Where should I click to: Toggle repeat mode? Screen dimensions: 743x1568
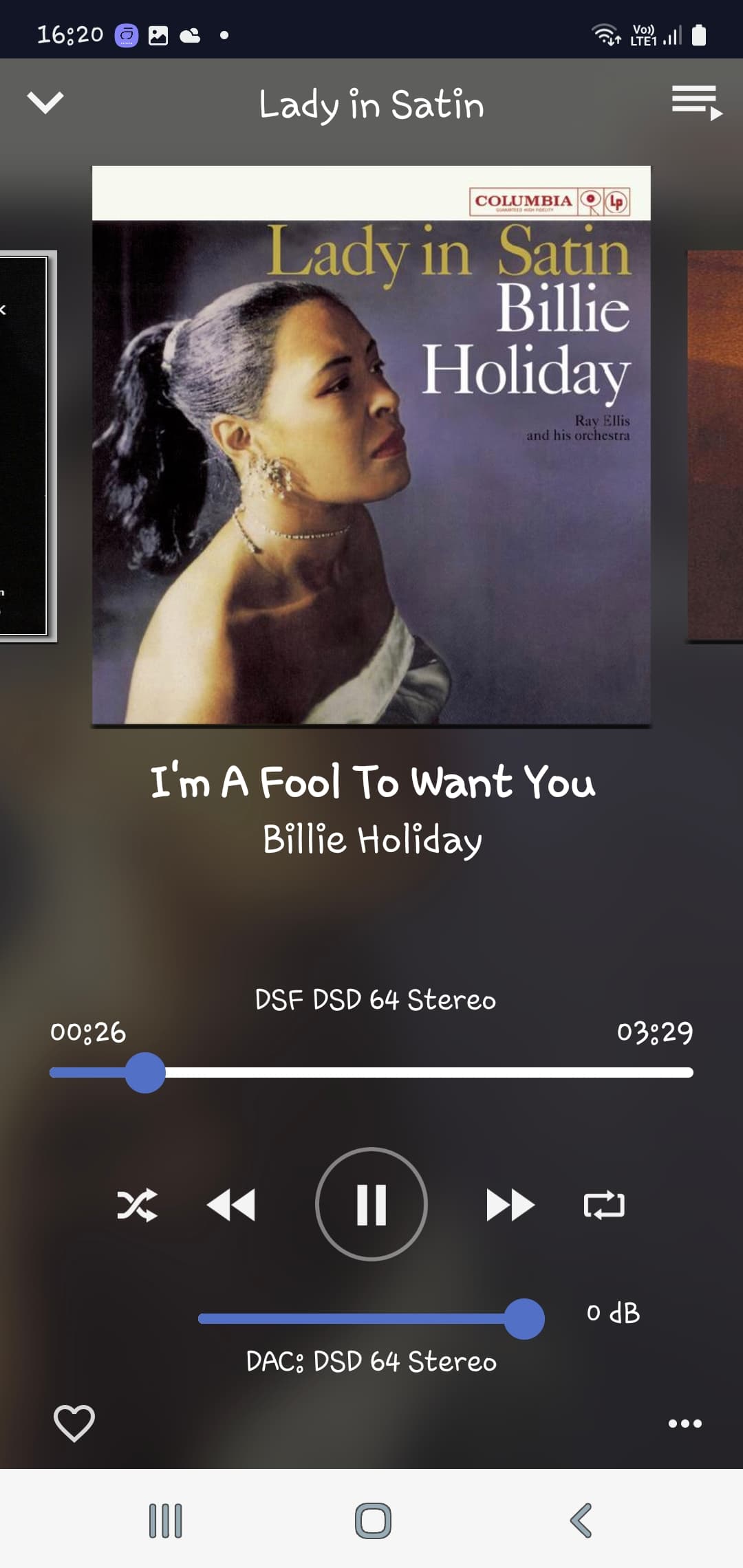(604, 1205)
